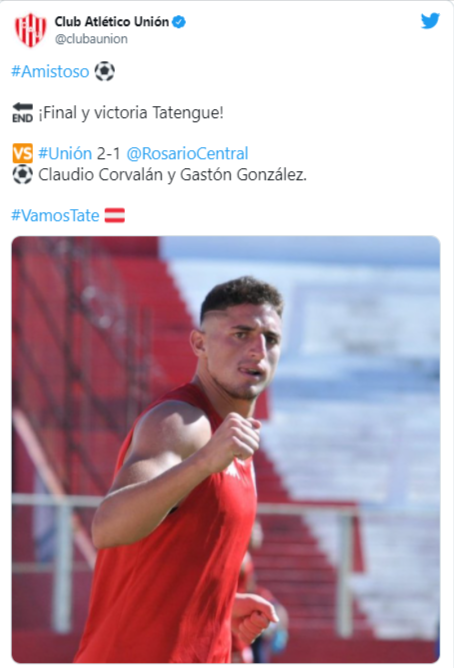Visit the @RosarioCentral mention

coord(187,153)
